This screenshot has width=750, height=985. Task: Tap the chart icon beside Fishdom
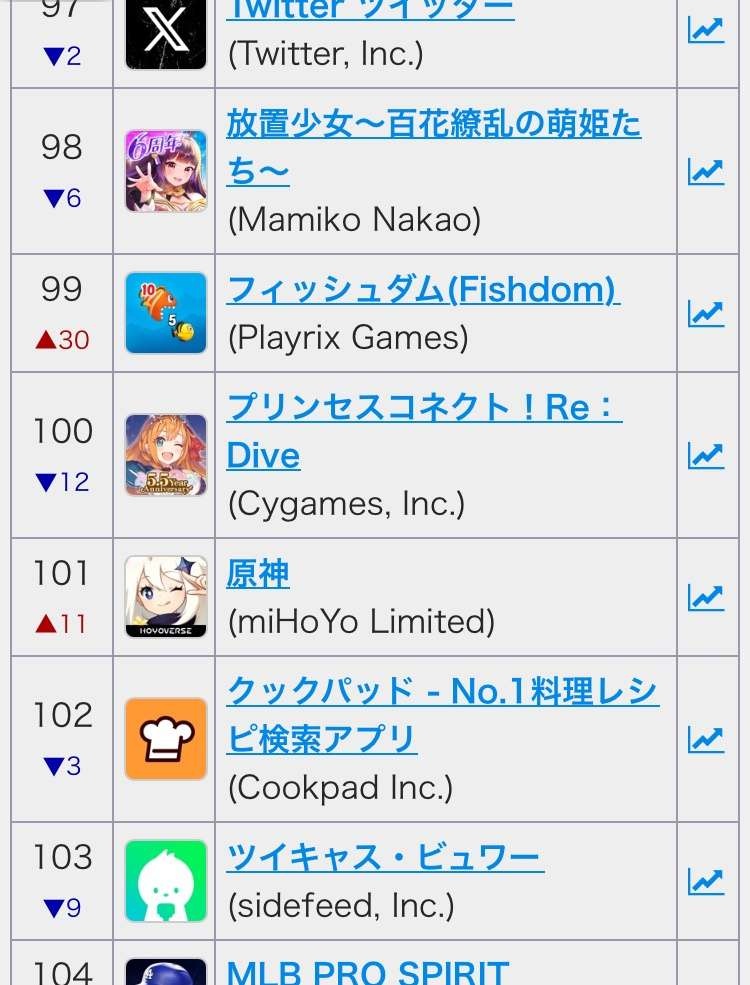pos(705,313)
